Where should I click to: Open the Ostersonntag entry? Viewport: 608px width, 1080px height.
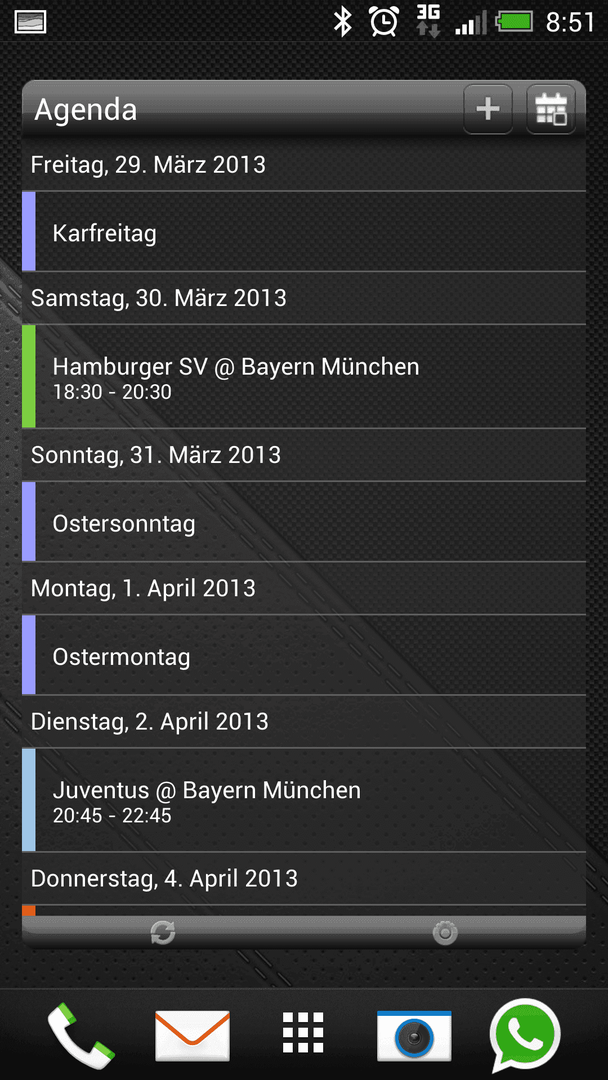point(304,521)
